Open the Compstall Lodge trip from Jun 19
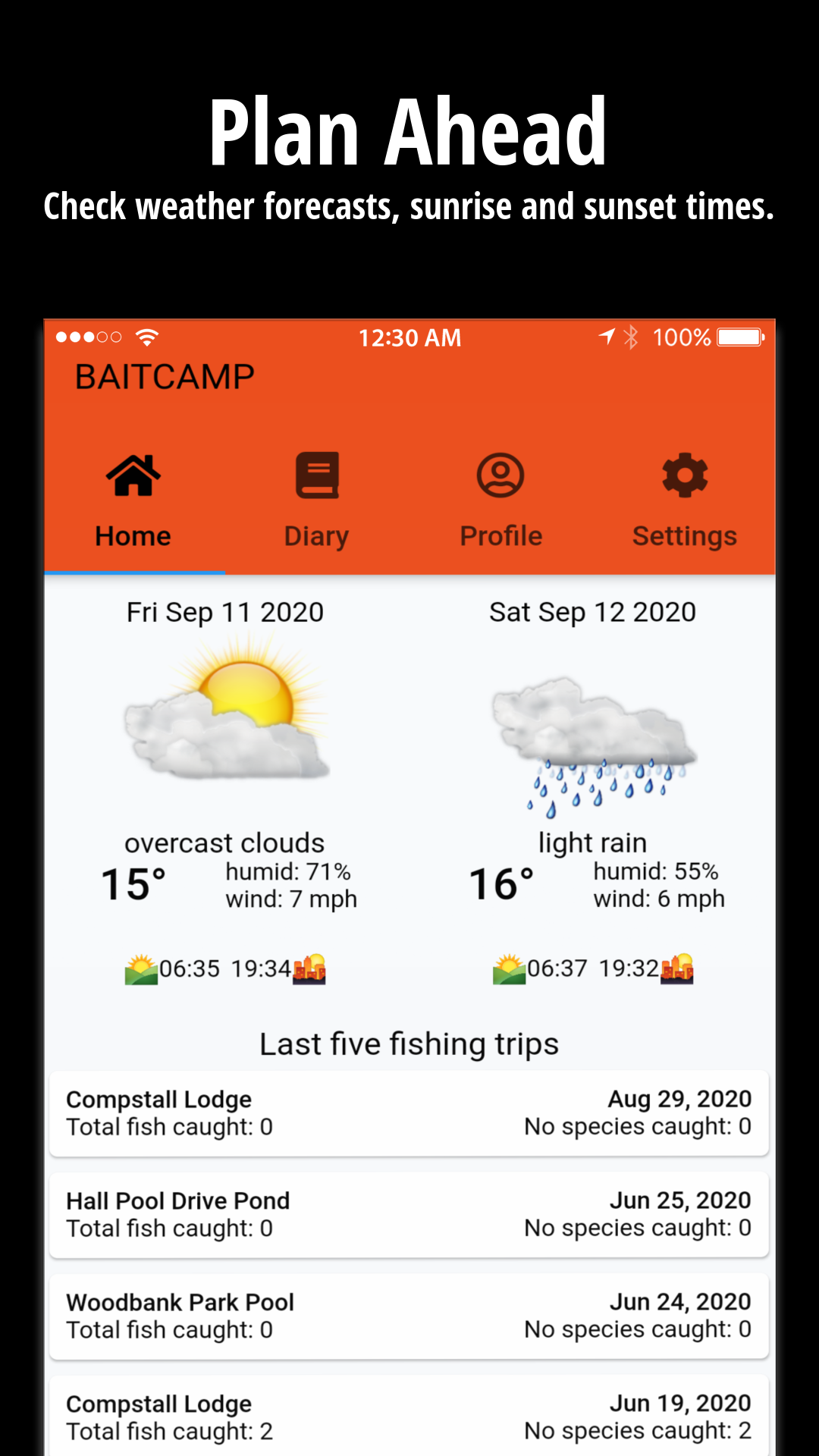 409,1417
